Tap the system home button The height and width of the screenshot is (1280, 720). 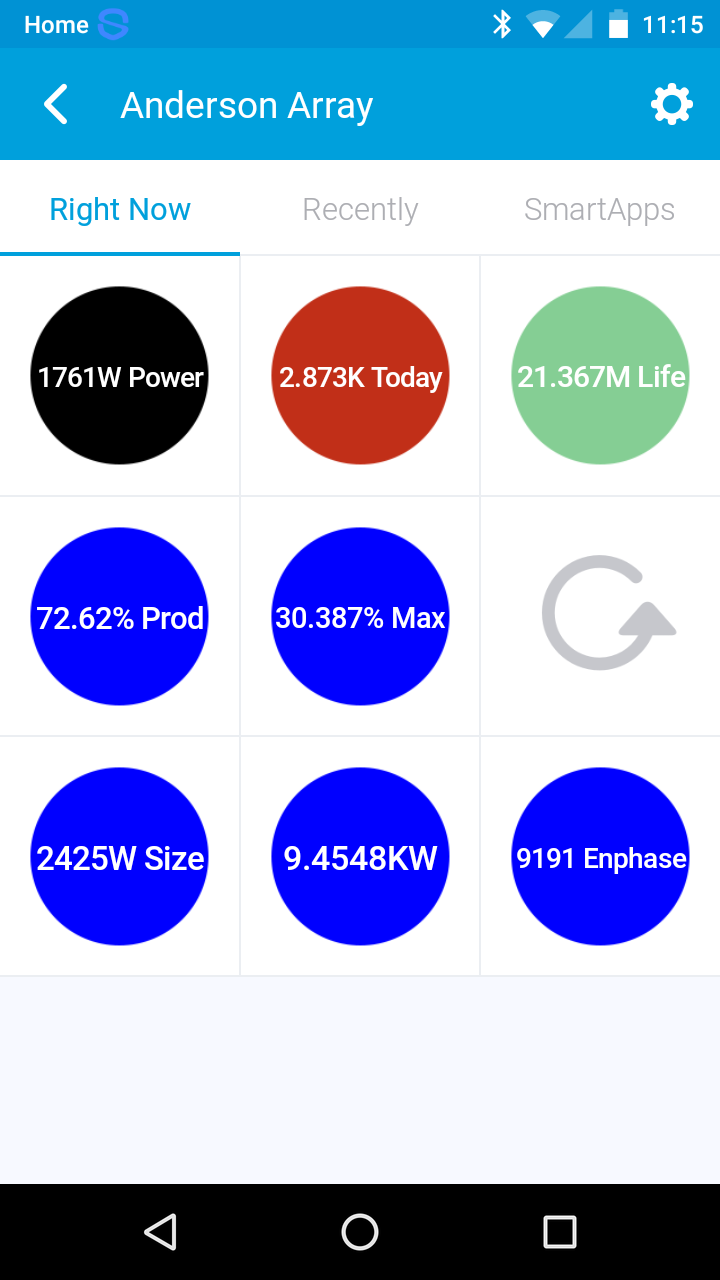click(360, 1232)
